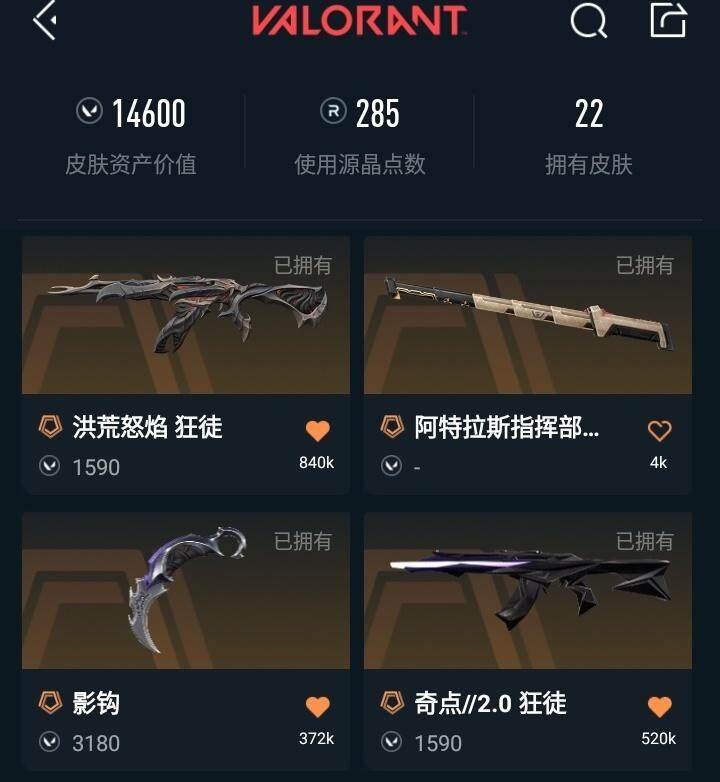Screen dimensions: 720x782
Task: Toggle the heart on the 影钩 skin
Action: [x=317, y=707]
